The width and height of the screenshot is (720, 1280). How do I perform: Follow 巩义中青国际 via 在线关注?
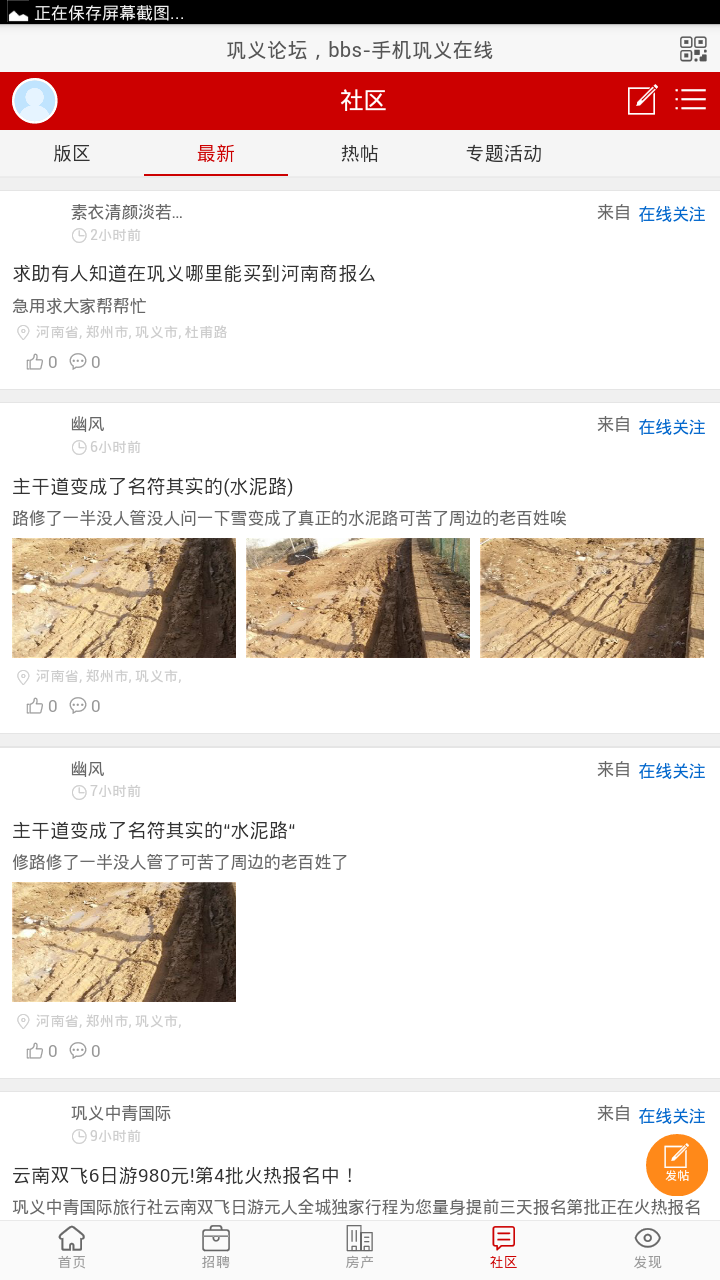[x=670, y=1115]
